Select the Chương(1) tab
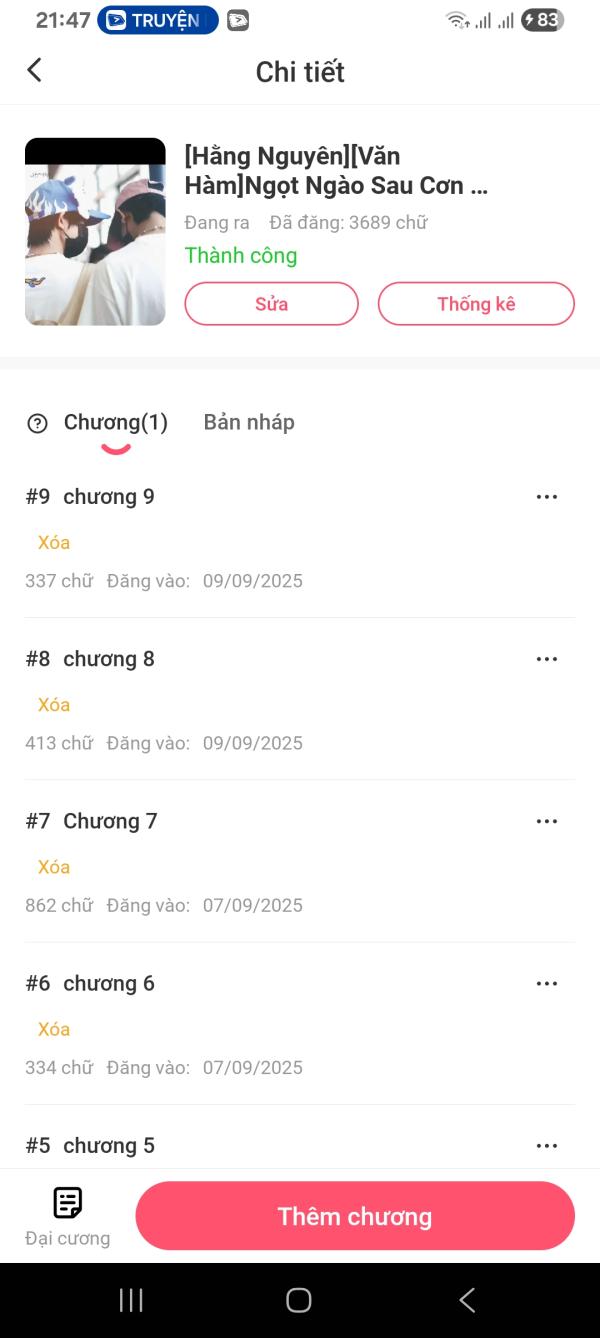 116,422
